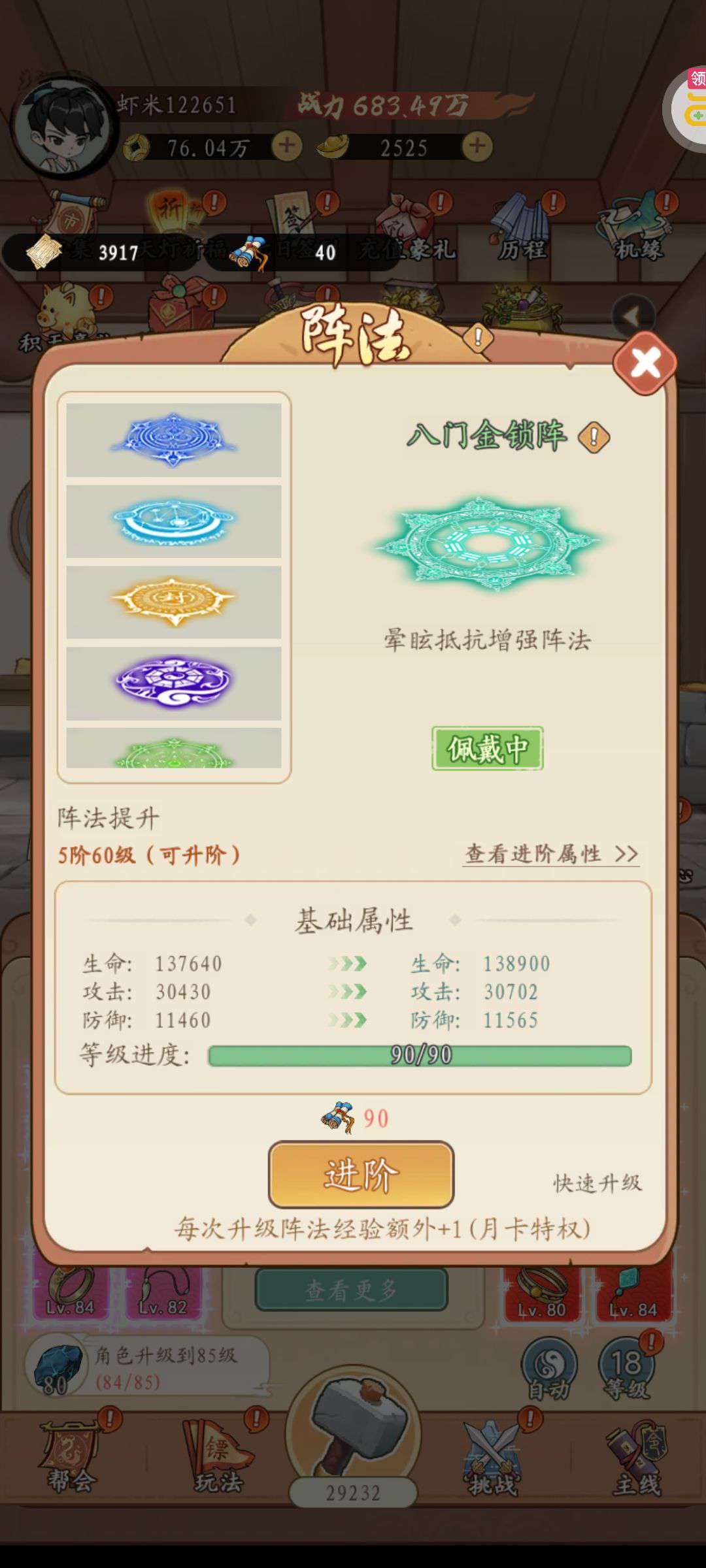Select the green formation thumbnail
The width and height of the screenshot is (706, 1568).
pyautogui.click(x=174, y=748)
